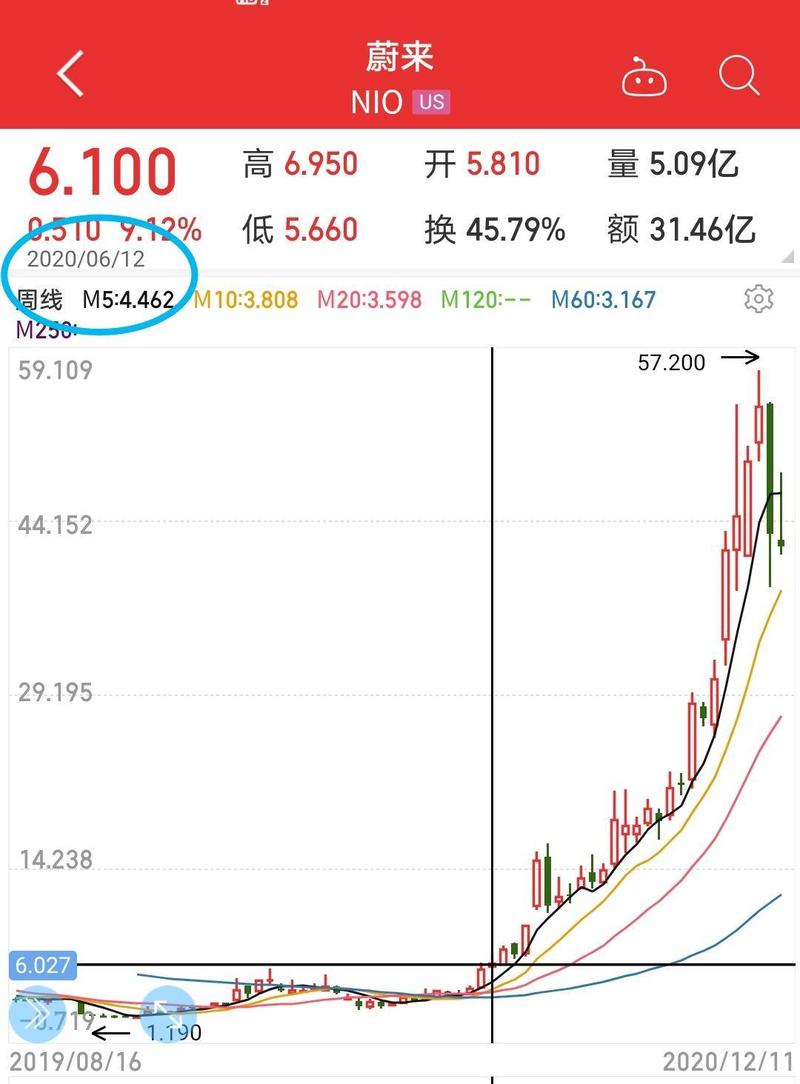Open the 周线 period selector

tap(38, 297)
